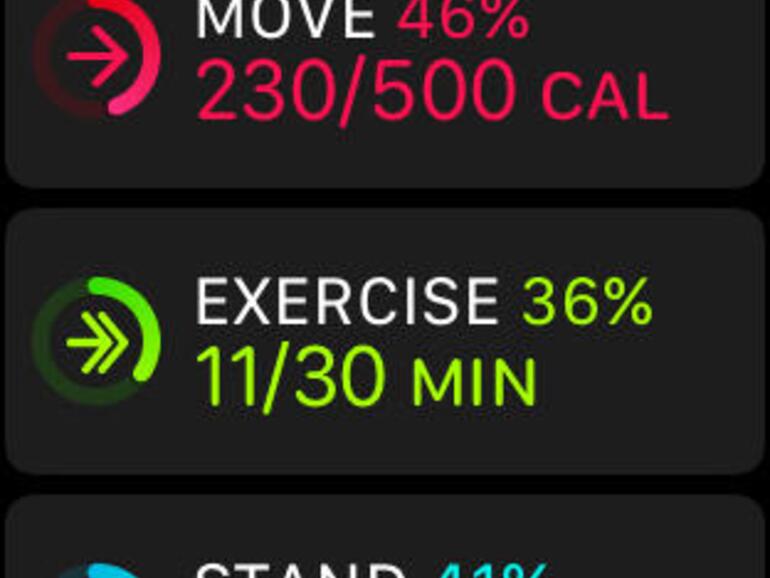Open the Move calories card
Viewport: 770px width, 578px height.
pos(385,90)
